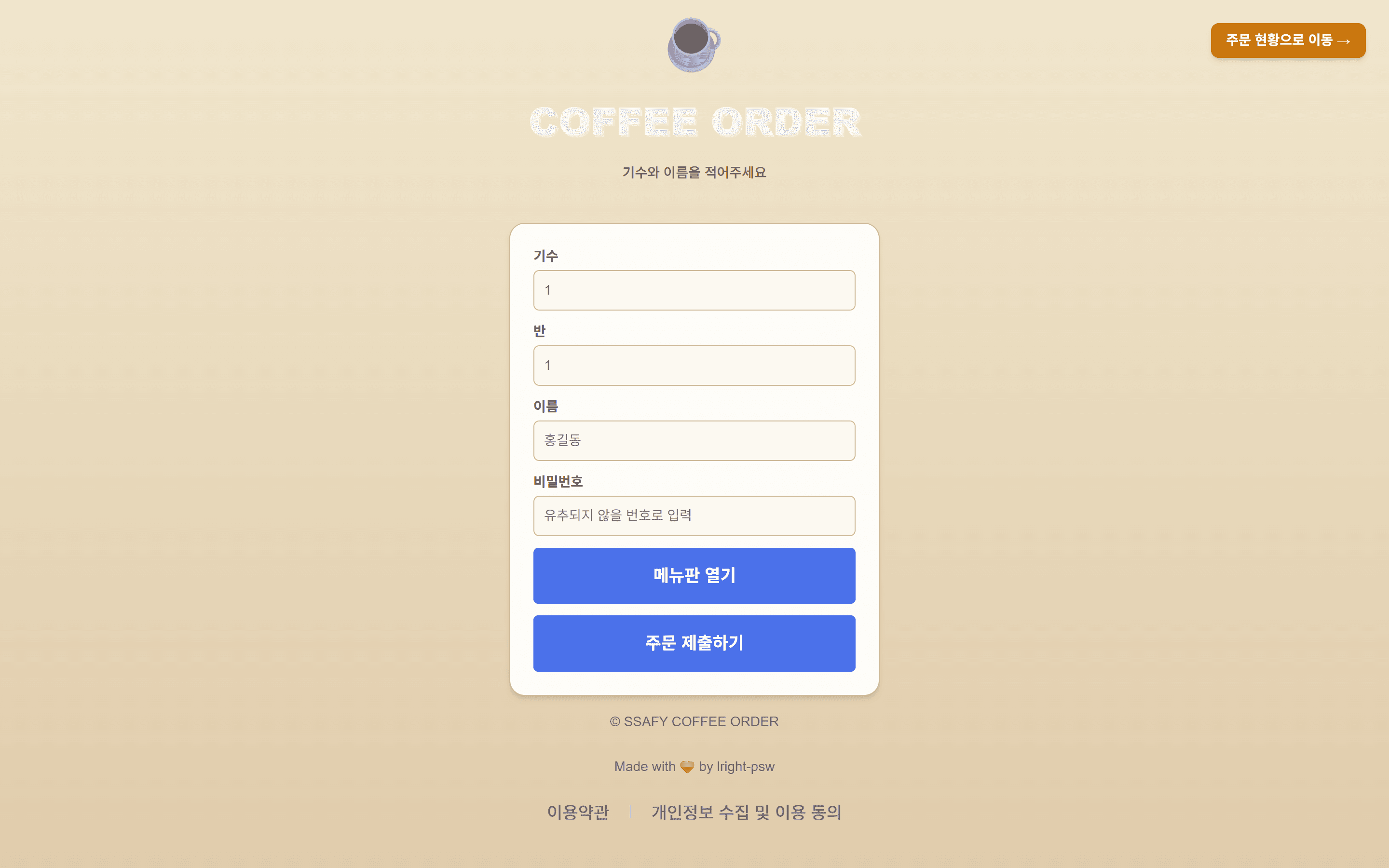Open 개인정보 수집 및 이용 동의 link
Screen dimensions: 1389x868
click(746, 812)
